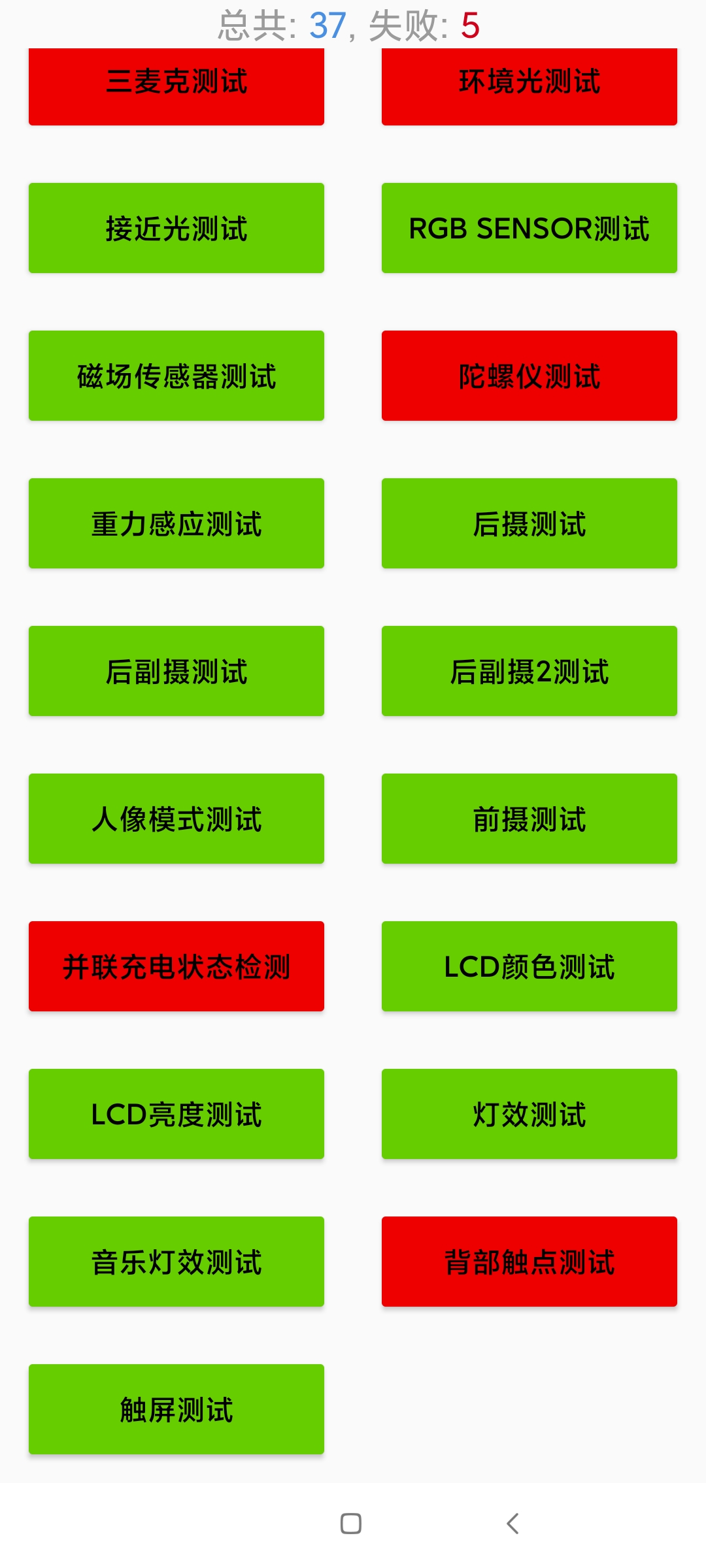This screenshot has width=706, height=1568.
Task: Open 背部触点测试
Action: point(529,1262)
